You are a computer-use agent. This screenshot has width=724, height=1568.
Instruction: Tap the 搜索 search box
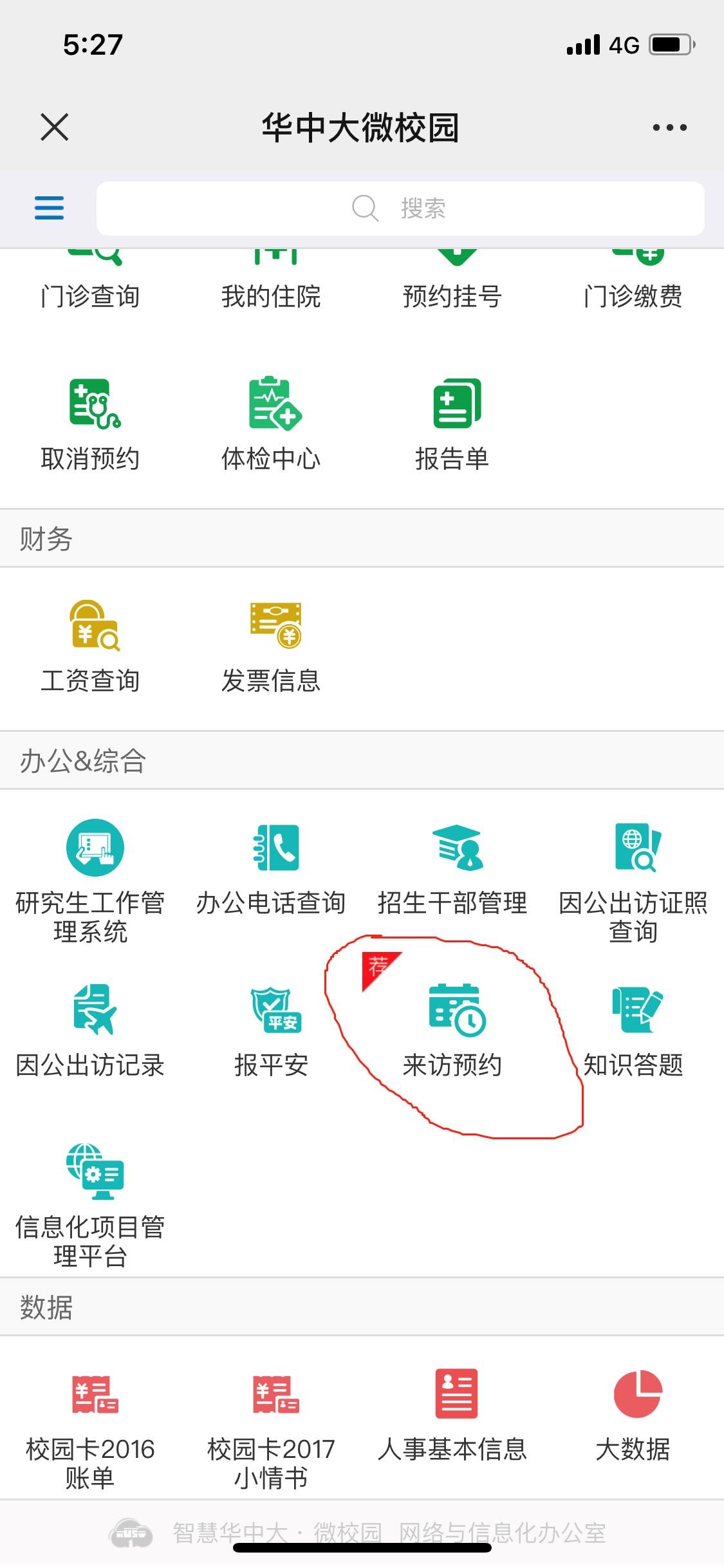tap(400, 209)
